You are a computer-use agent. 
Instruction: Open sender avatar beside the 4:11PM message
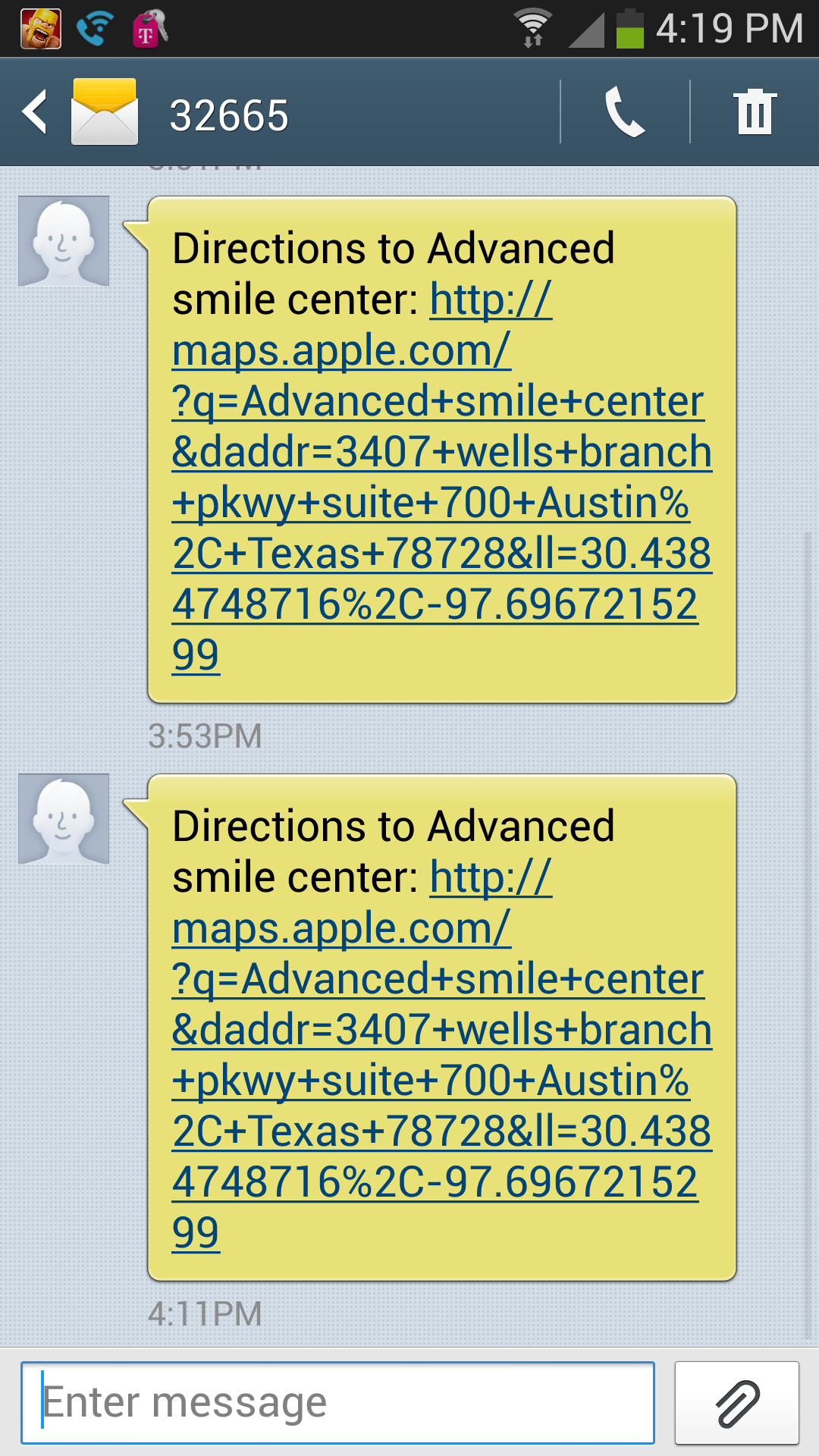[x=64, y=819]
